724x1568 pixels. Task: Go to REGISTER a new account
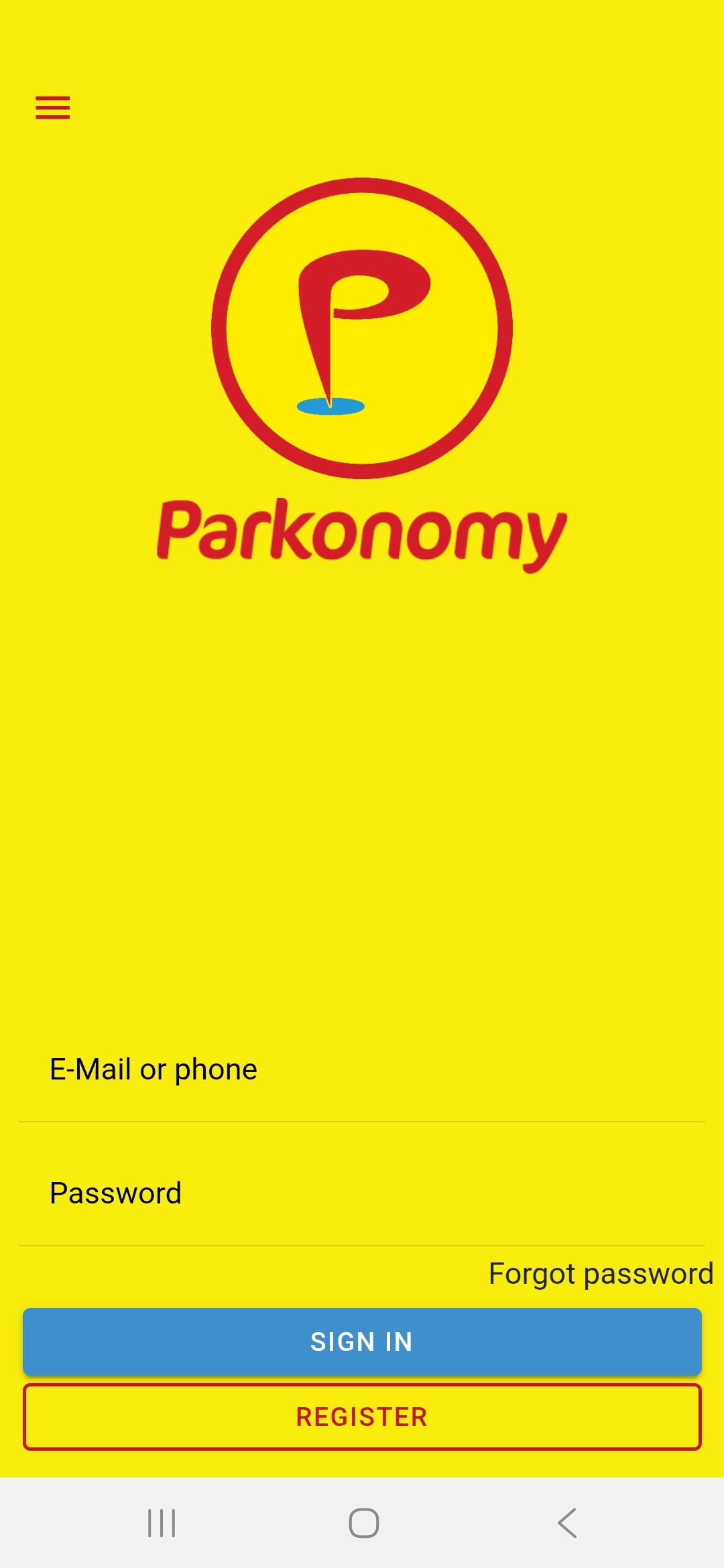[x=362, y=1417]
